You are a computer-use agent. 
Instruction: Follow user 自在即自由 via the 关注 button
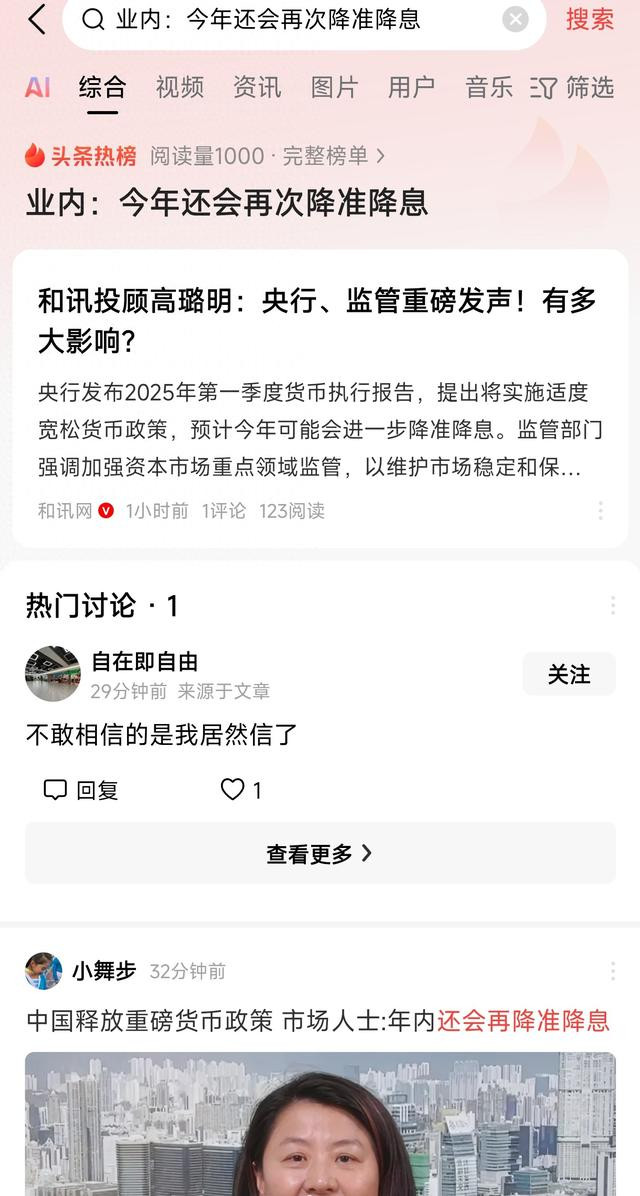[568, 675]
